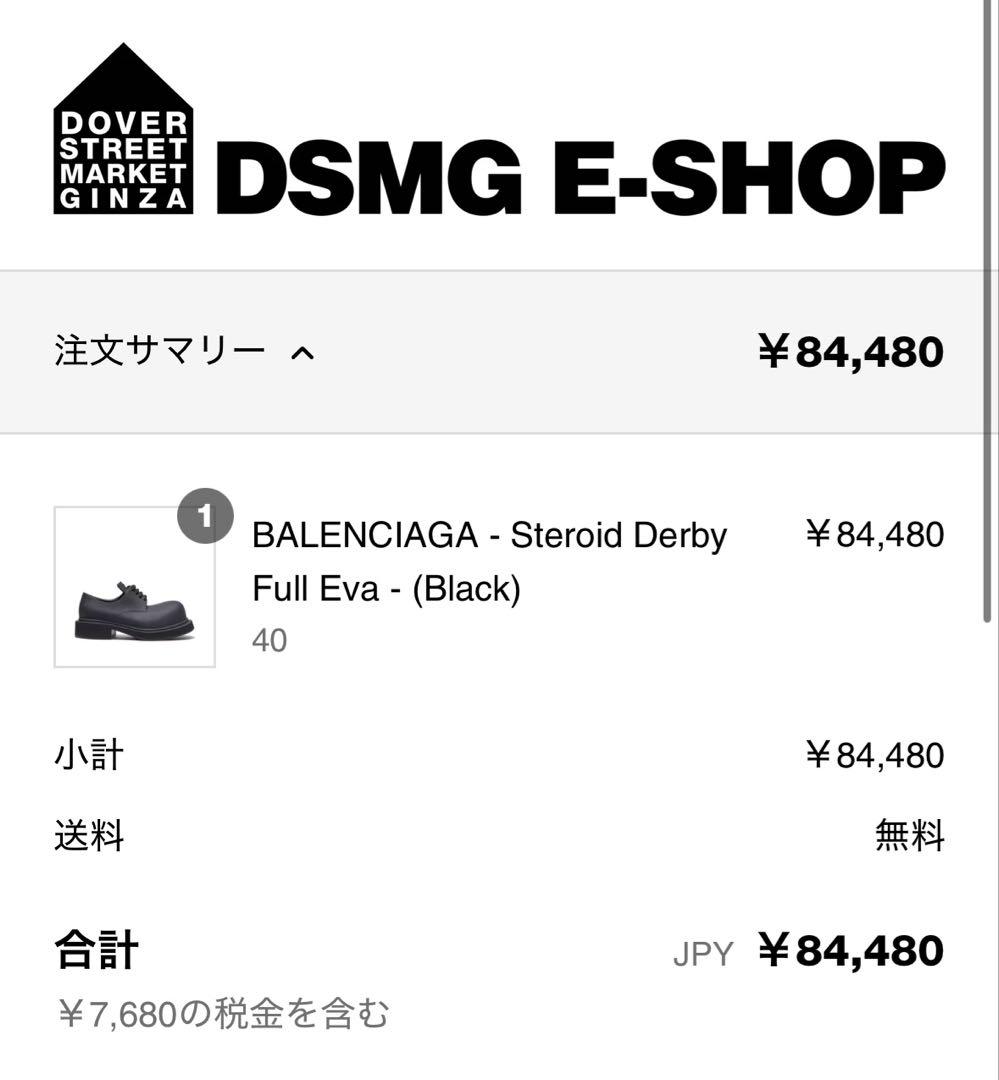Click the quantity badge showing 1
999x1080 pixels.
(x=205, y=518)
